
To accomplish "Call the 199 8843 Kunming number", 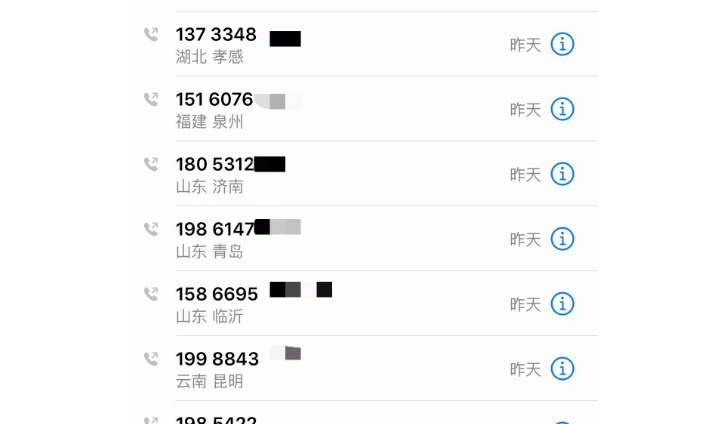I will pyautogui.click(x=300, y=370).
